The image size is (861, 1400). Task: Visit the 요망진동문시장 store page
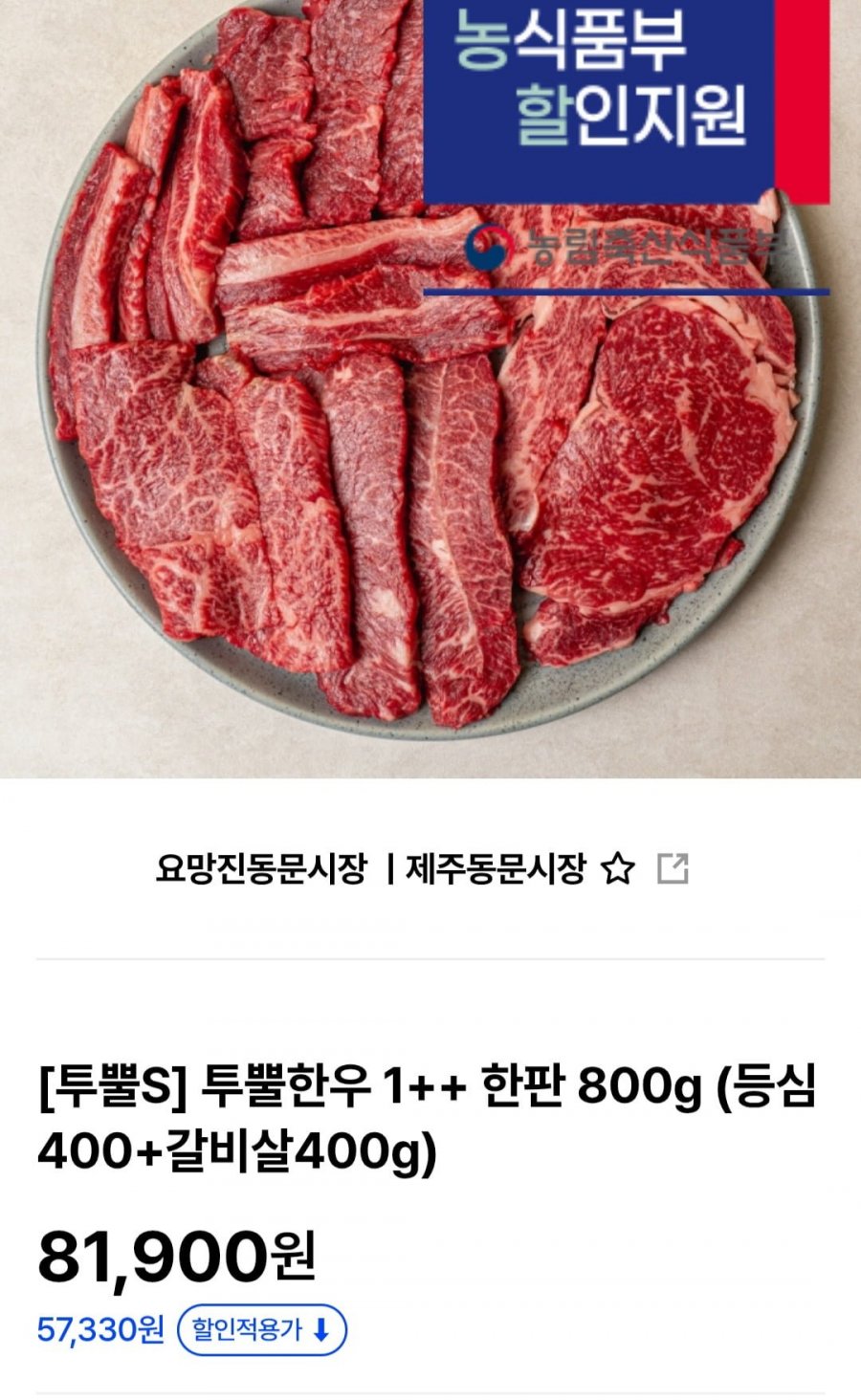click(261, 869)
